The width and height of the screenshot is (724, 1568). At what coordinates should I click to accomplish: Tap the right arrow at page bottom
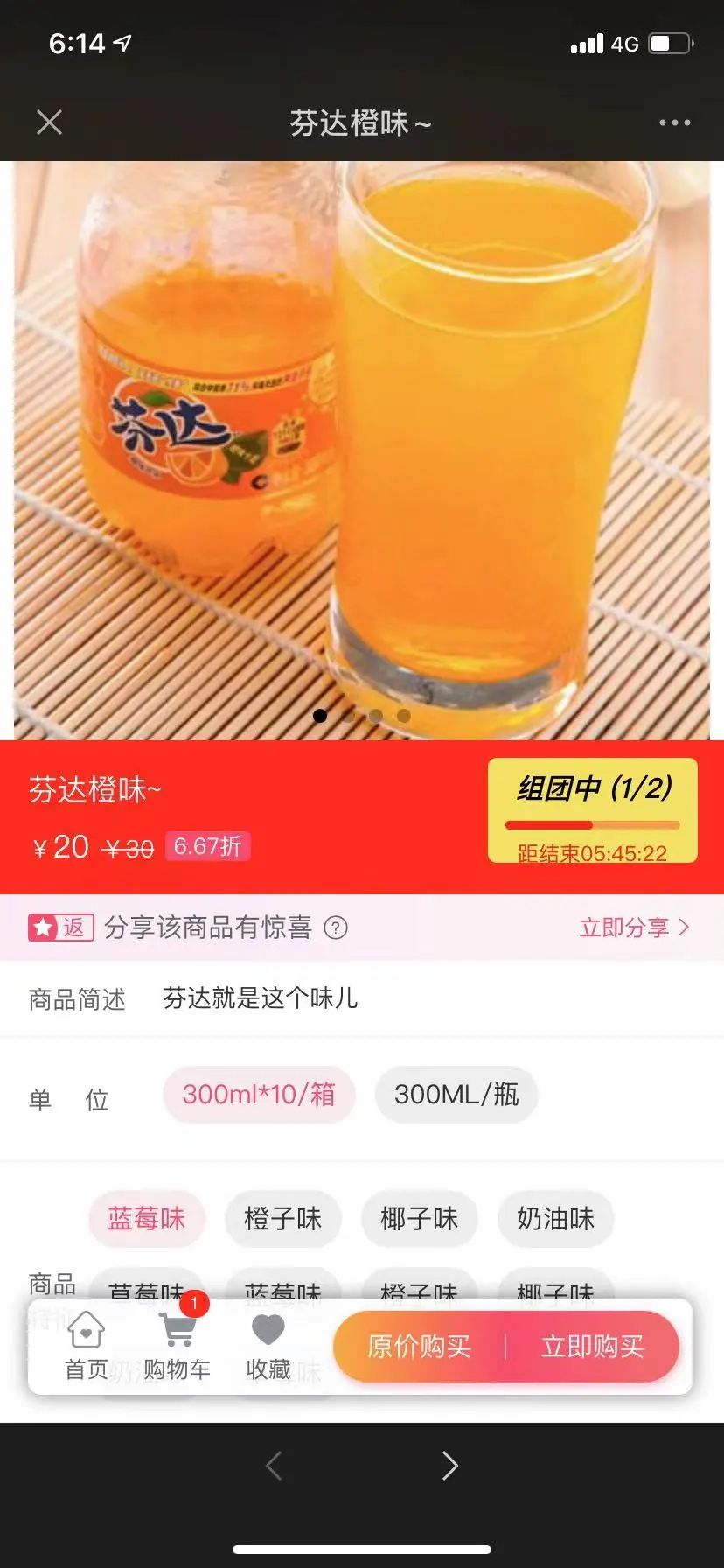[x=449, y=1466]
